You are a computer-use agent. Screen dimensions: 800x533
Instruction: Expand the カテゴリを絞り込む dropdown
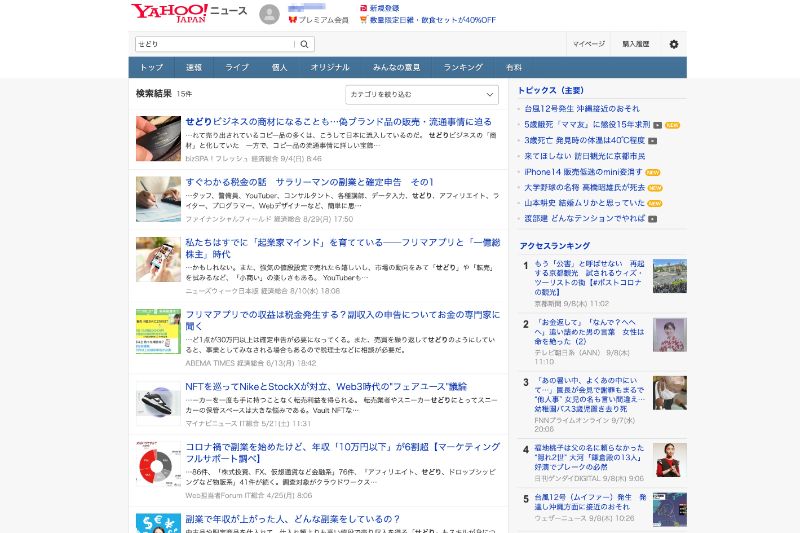coord(421,94)
